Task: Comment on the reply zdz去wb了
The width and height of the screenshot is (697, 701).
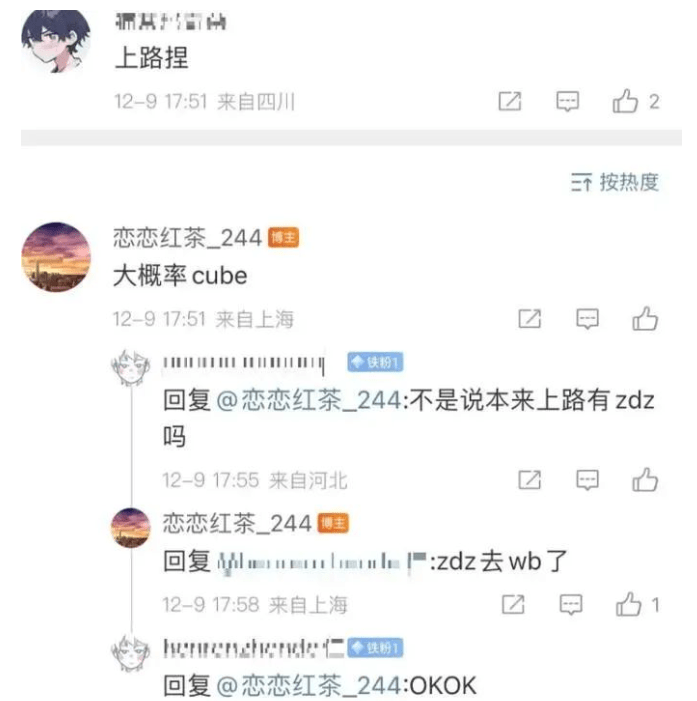Action: tap(570, 604)
